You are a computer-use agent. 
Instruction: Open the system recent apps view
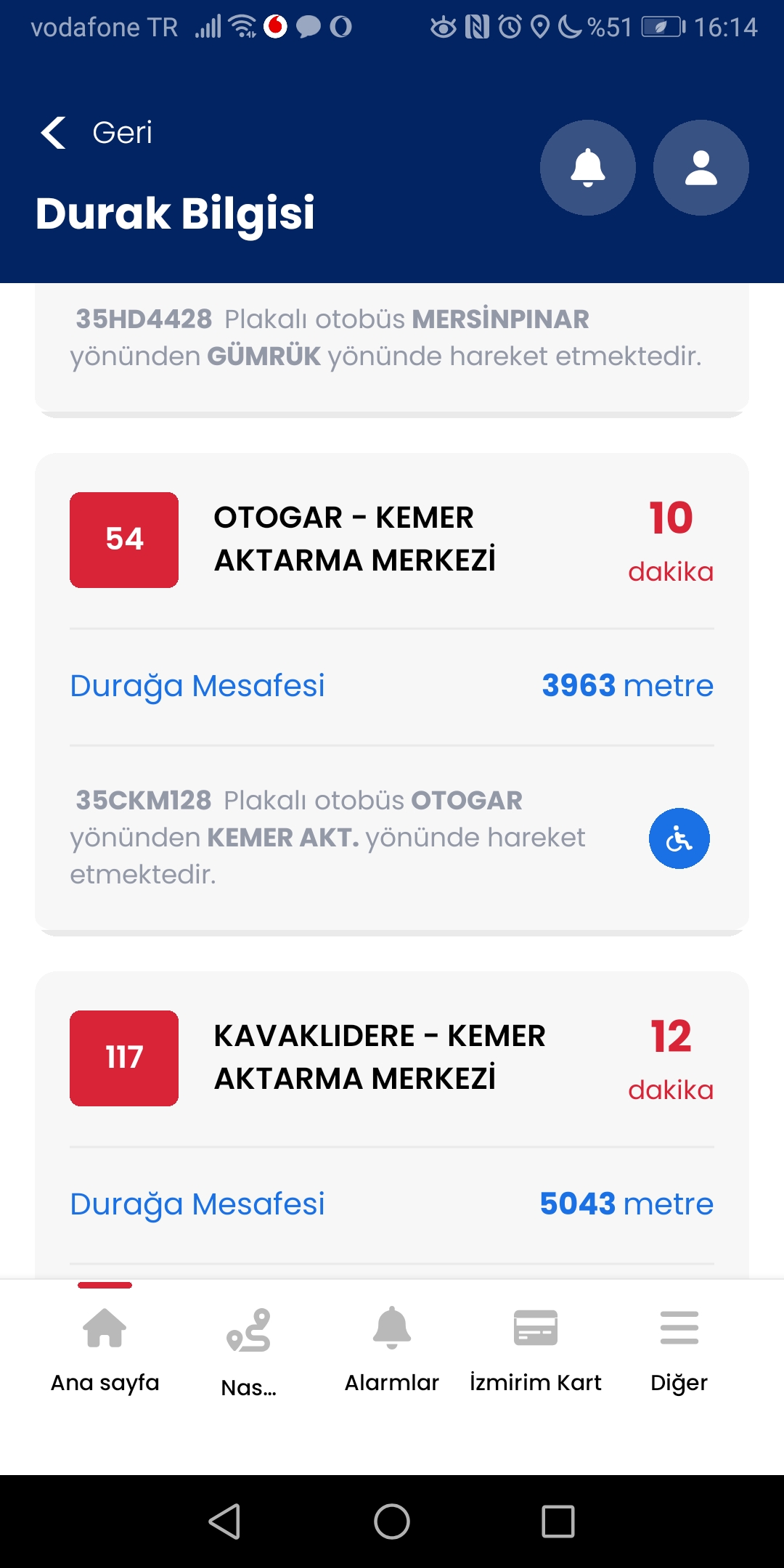click(x=558, y=1521)
